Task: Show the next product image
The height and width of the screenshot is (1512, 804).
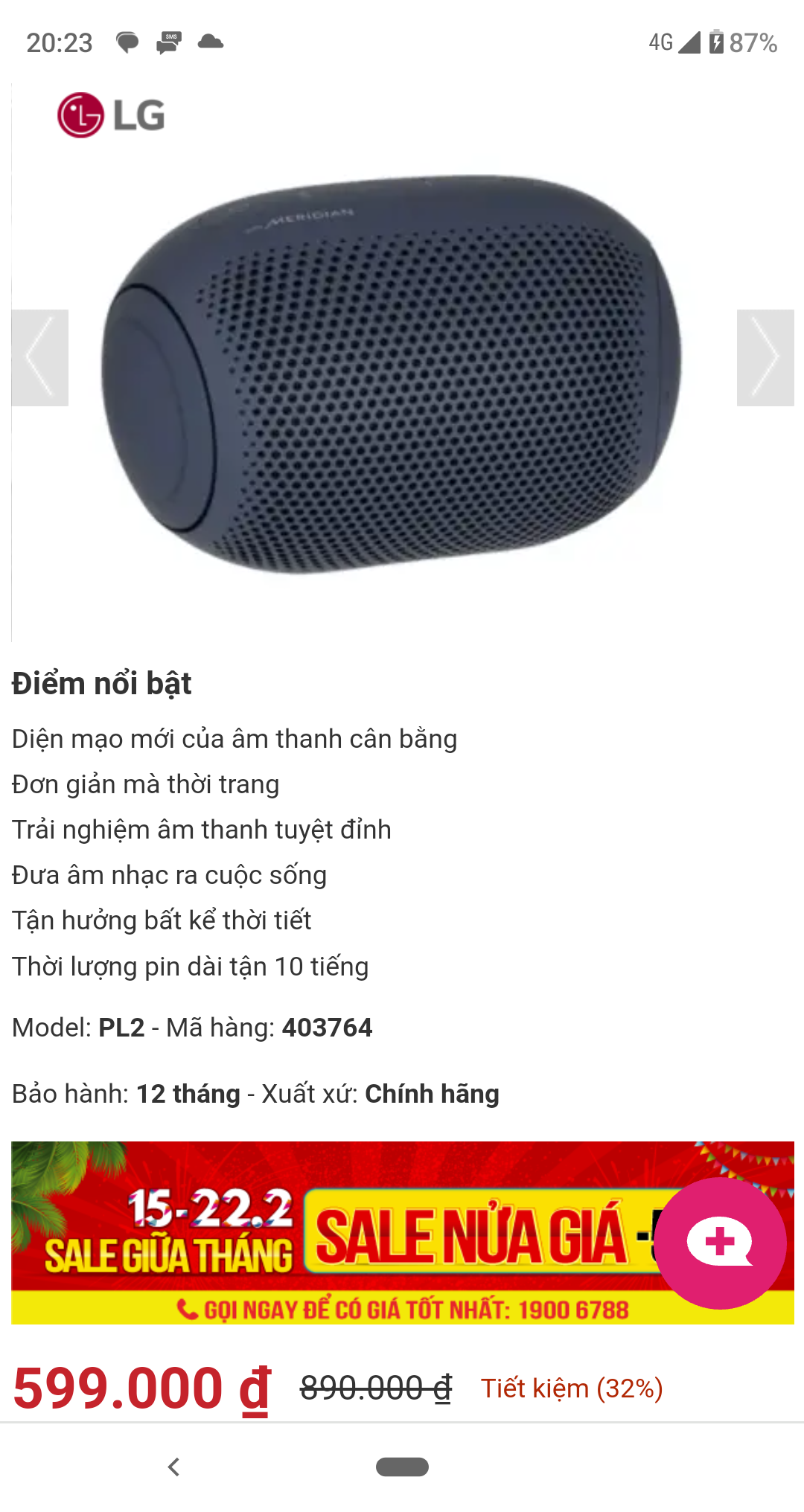Action: [x=765, y=358]
